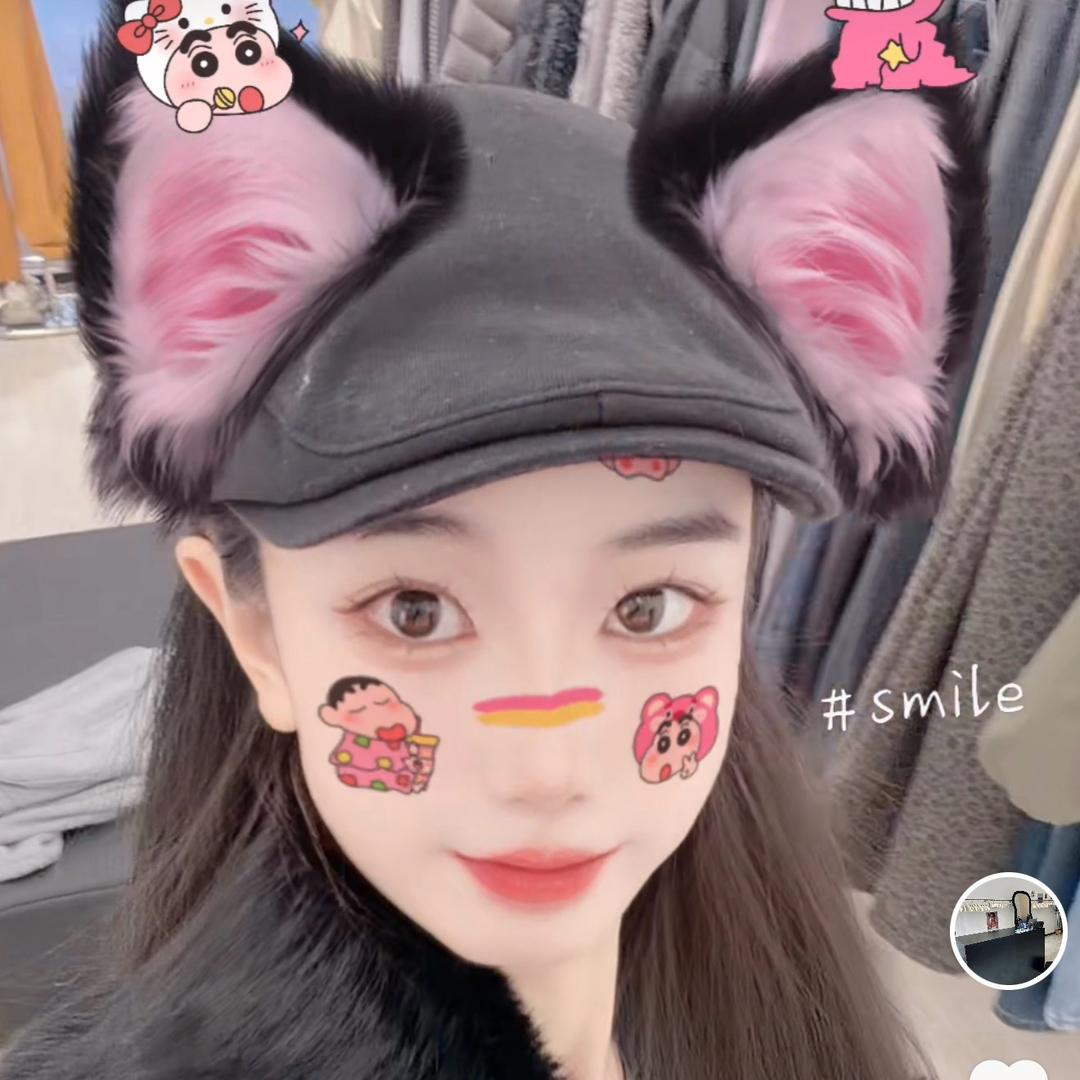Like the video with the heart icon
The width and height of the screenshot is (1080, 1080).
1008,1070
